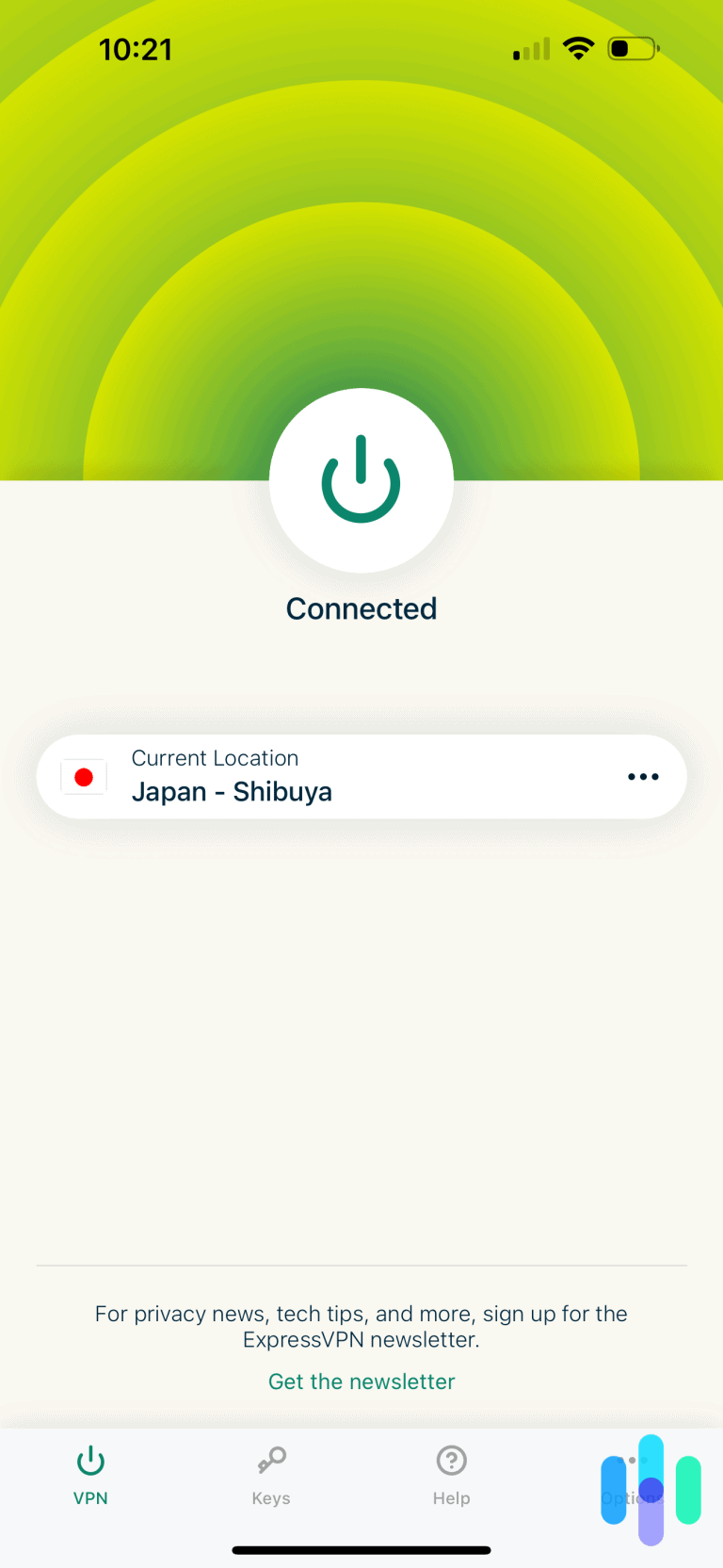Tap the Connected status label
Screen dimensions: 723x1568
[361, 607]
